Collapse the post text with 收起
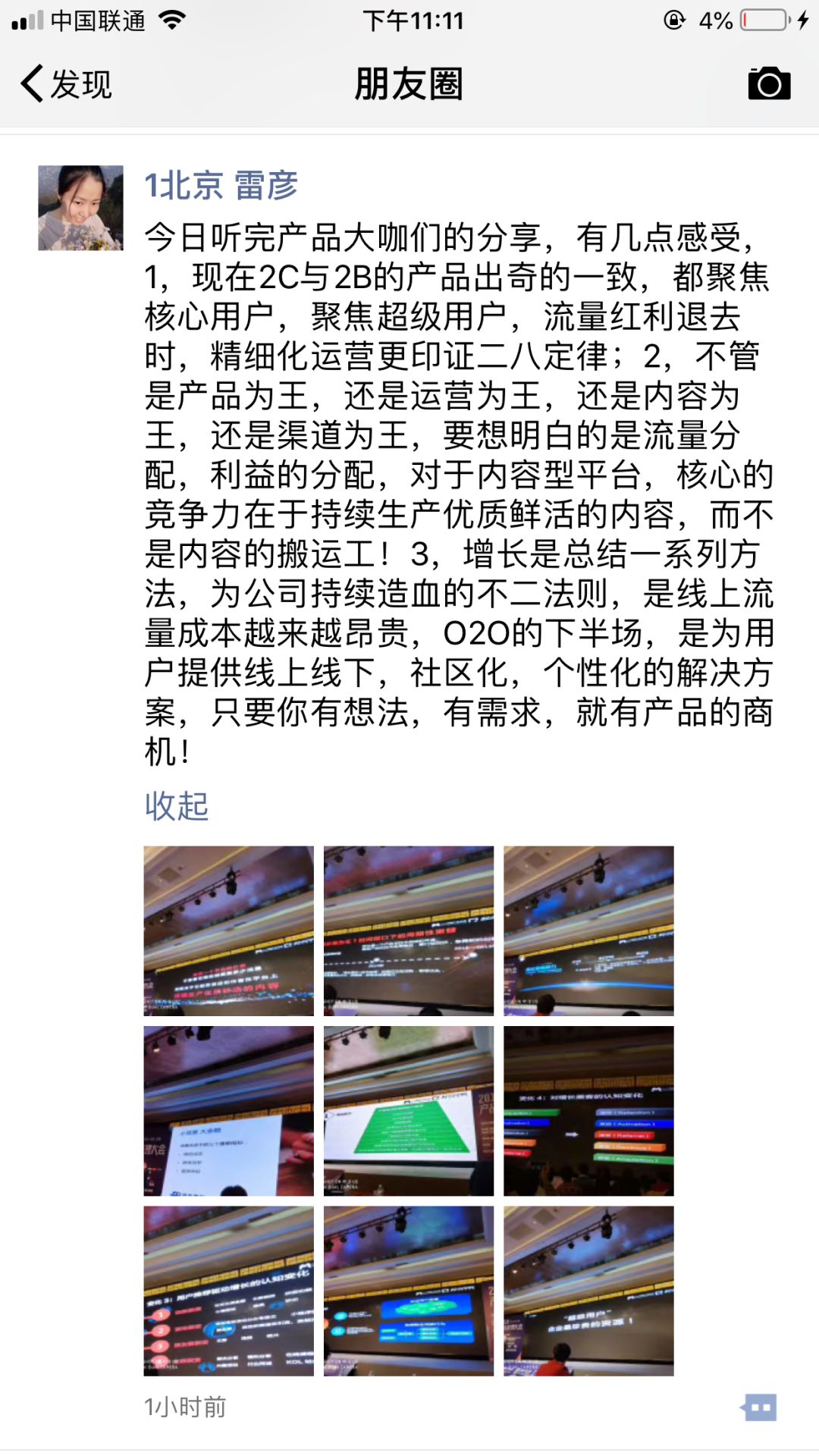Image resolution: width=819 pixels, height=1456 pixels. click(176, 805)
